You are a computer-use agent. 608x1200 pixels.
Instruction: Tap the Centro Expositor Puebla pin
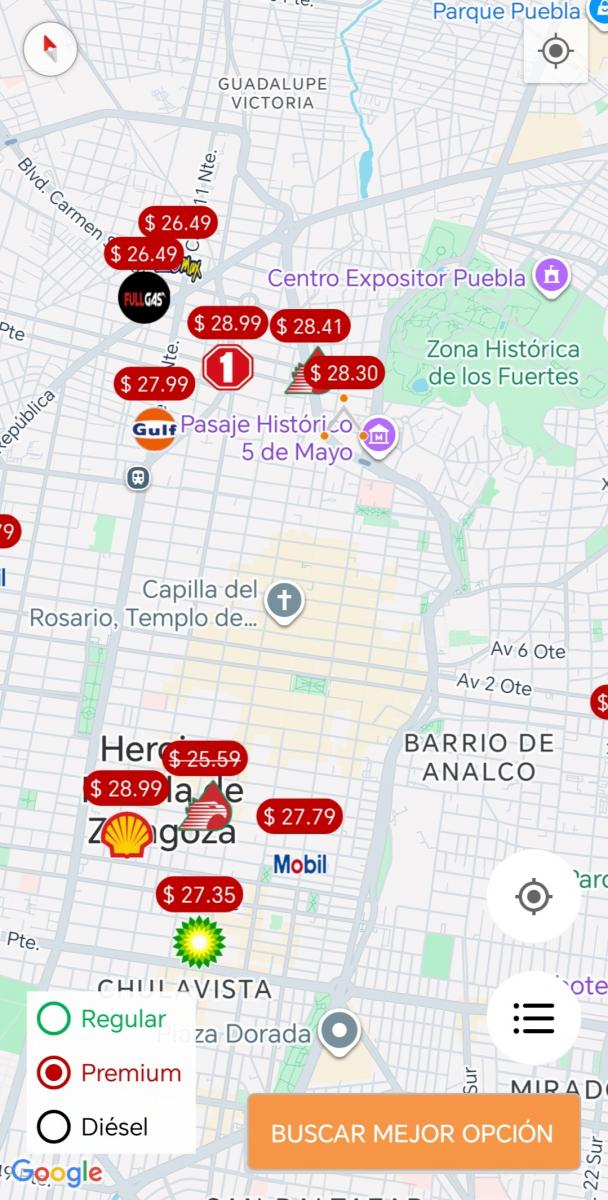pos(551,275)
